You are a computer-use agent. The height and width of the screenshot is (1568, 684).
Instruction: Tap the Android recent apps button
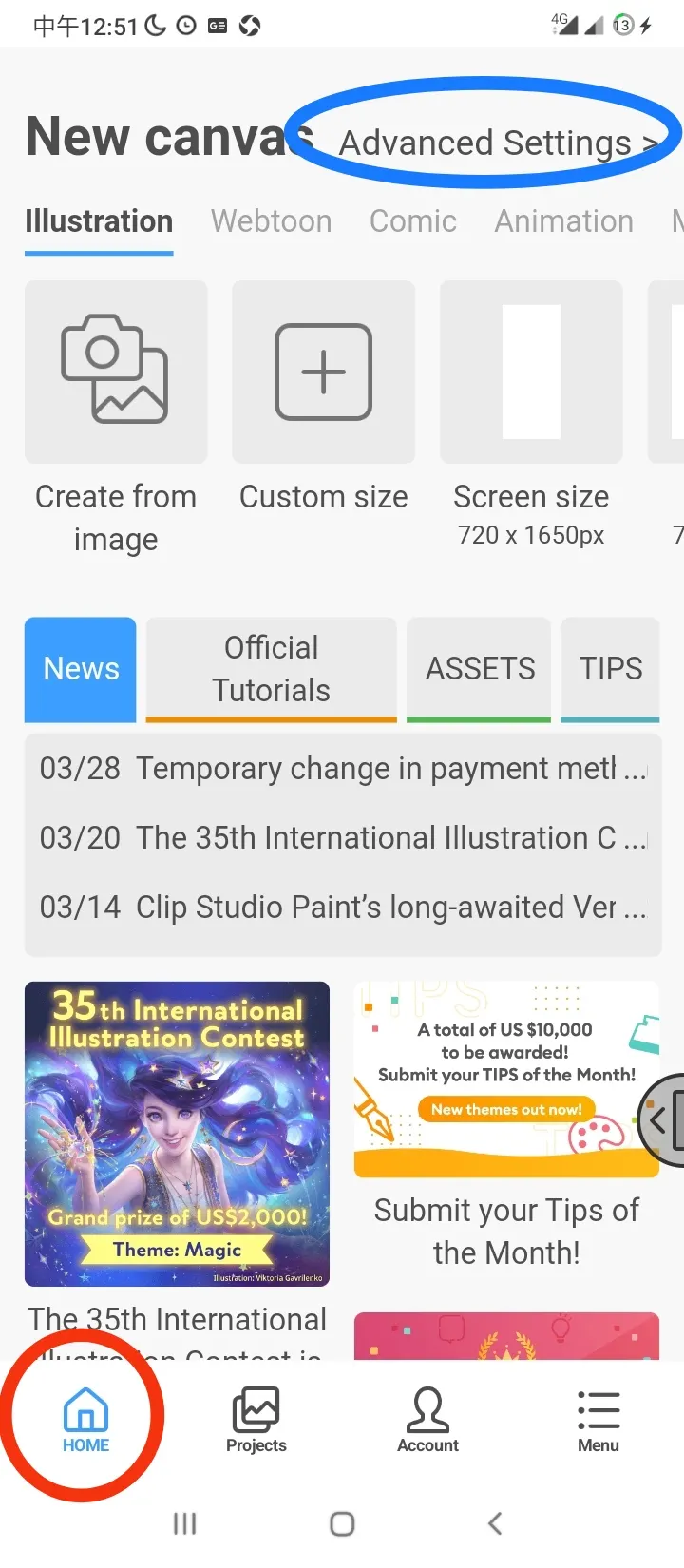(184, 1521)
